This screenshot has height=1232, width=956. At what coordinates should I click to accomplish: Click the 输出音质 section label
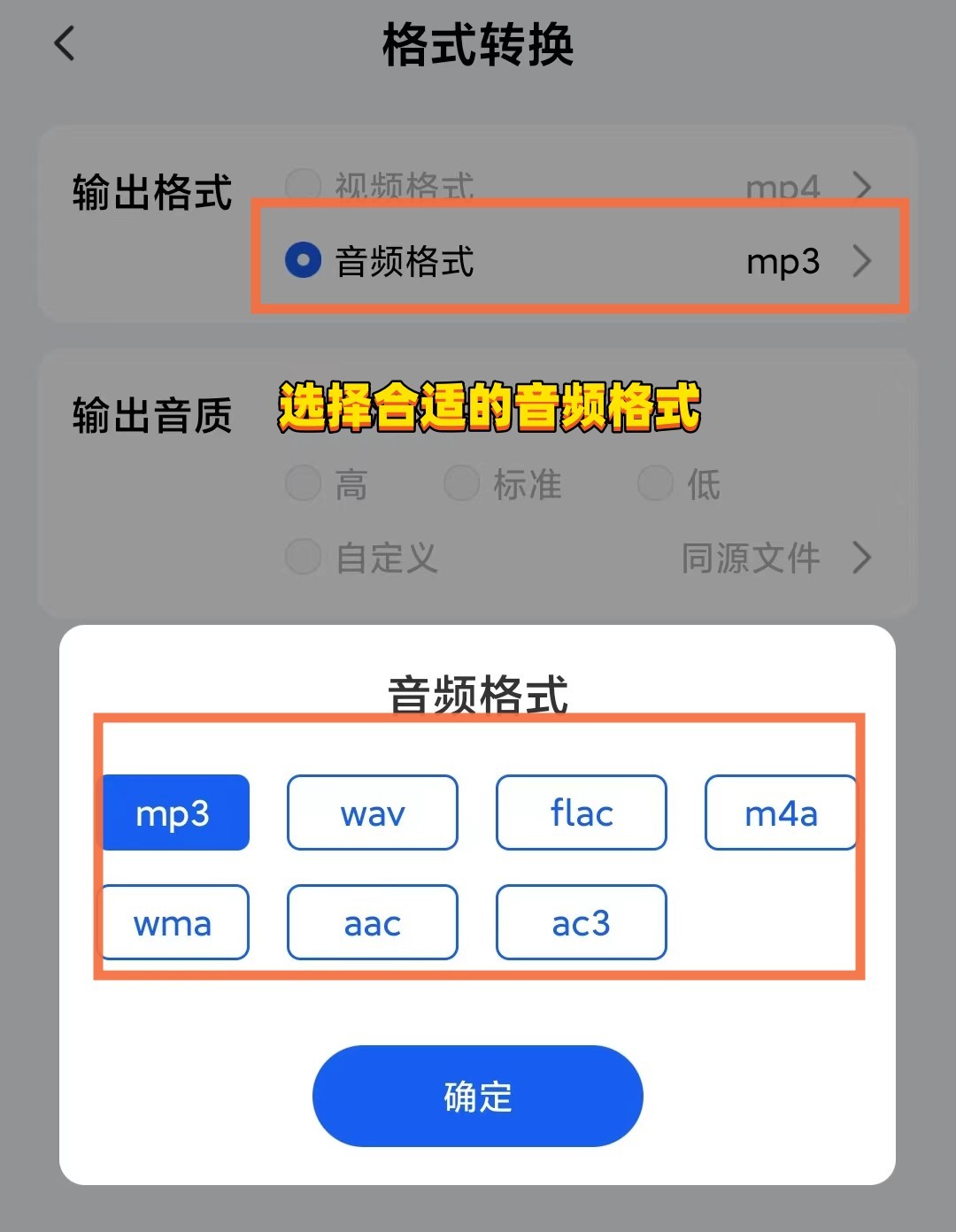coord(150,412)
